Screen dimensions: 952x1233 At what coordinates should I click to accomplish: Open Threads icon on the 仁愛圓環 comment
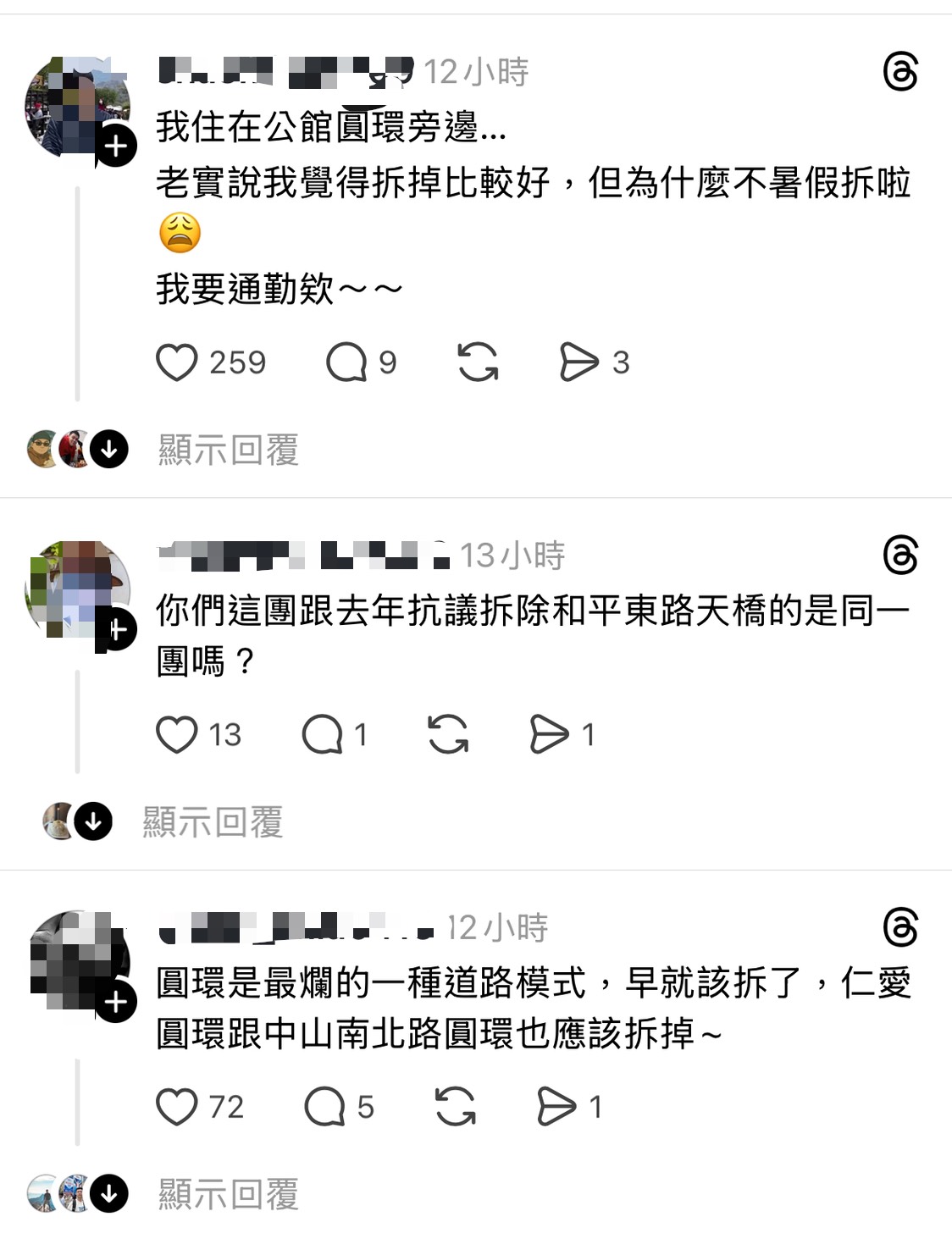[900, 927]
